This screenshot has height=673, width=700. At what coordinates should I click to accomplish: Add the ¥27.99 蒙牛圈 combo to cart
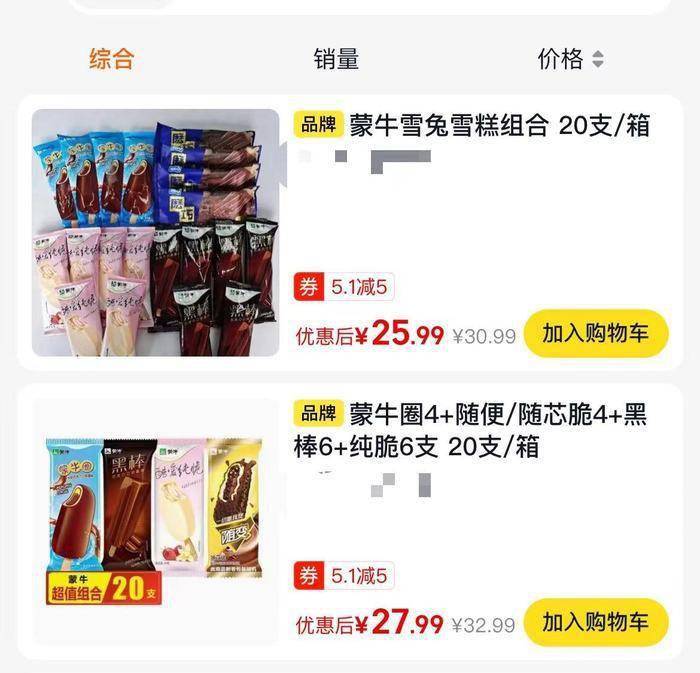point(595,622)
